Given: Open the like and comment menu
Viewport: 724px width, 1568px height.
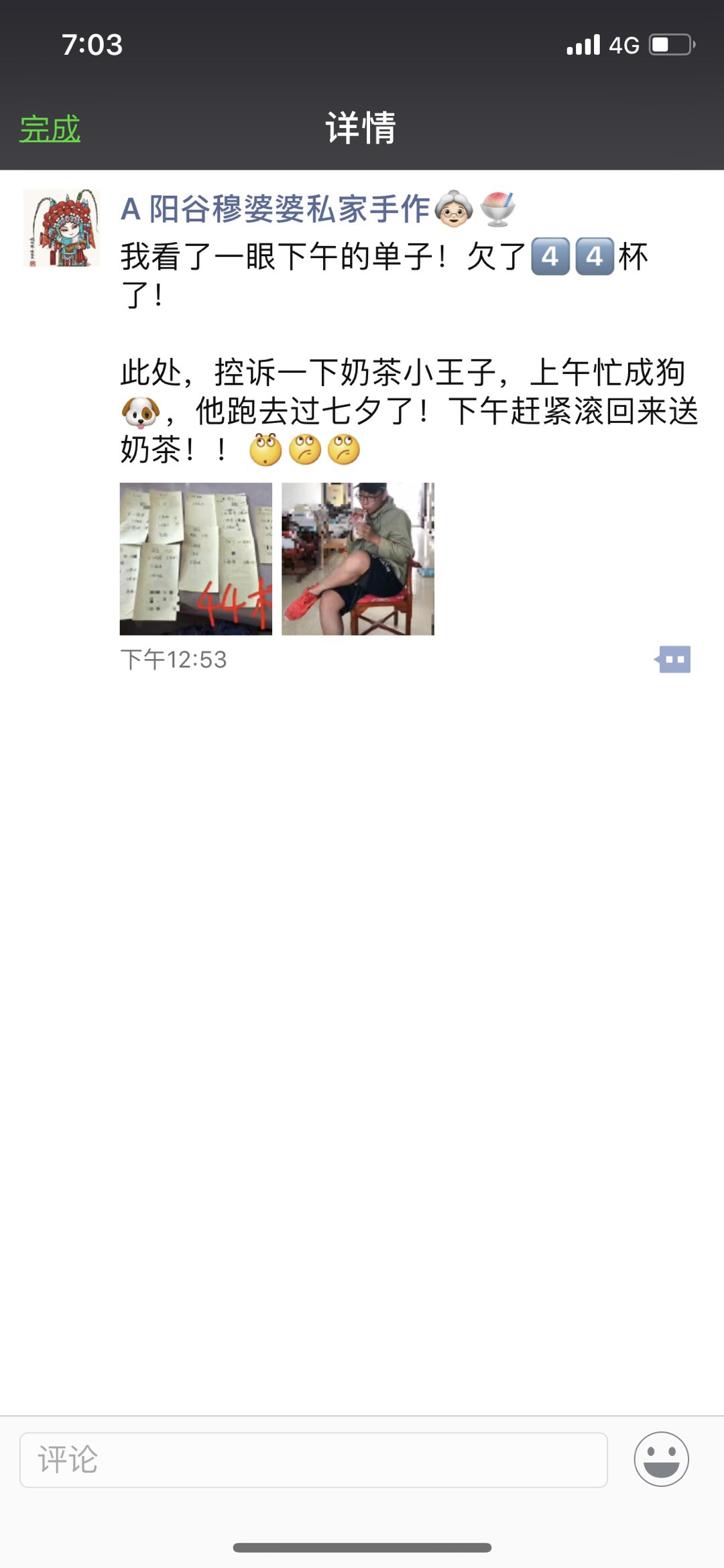Looking at the screenshot, I should [x=673, y=660].
